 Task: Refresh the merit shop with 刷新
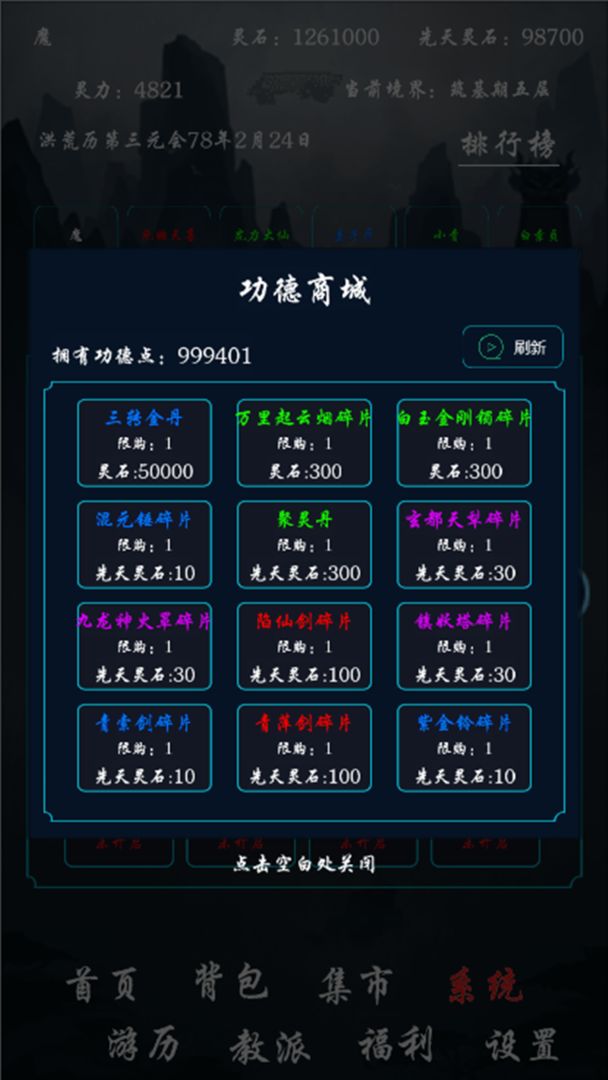pyautogui.click(x=512, y=347)
